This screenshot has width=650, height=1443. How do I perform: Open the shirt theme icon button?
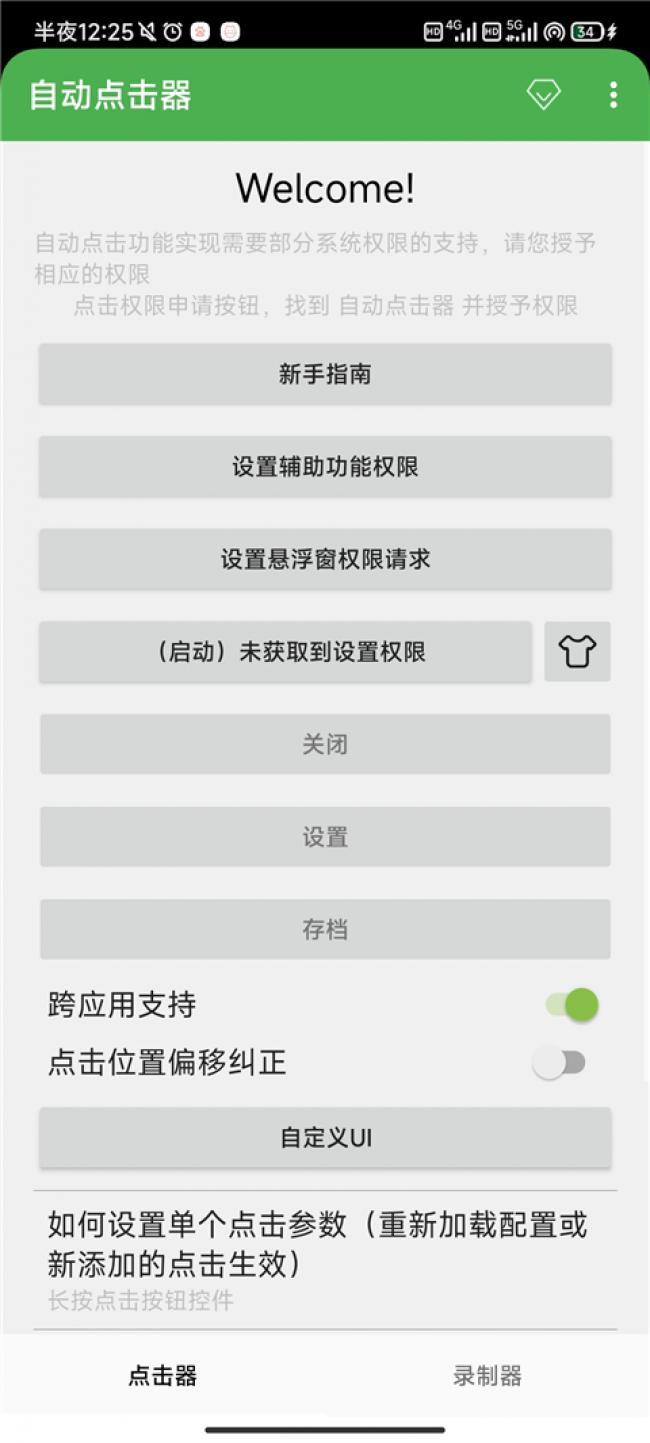tap(577, 652)
